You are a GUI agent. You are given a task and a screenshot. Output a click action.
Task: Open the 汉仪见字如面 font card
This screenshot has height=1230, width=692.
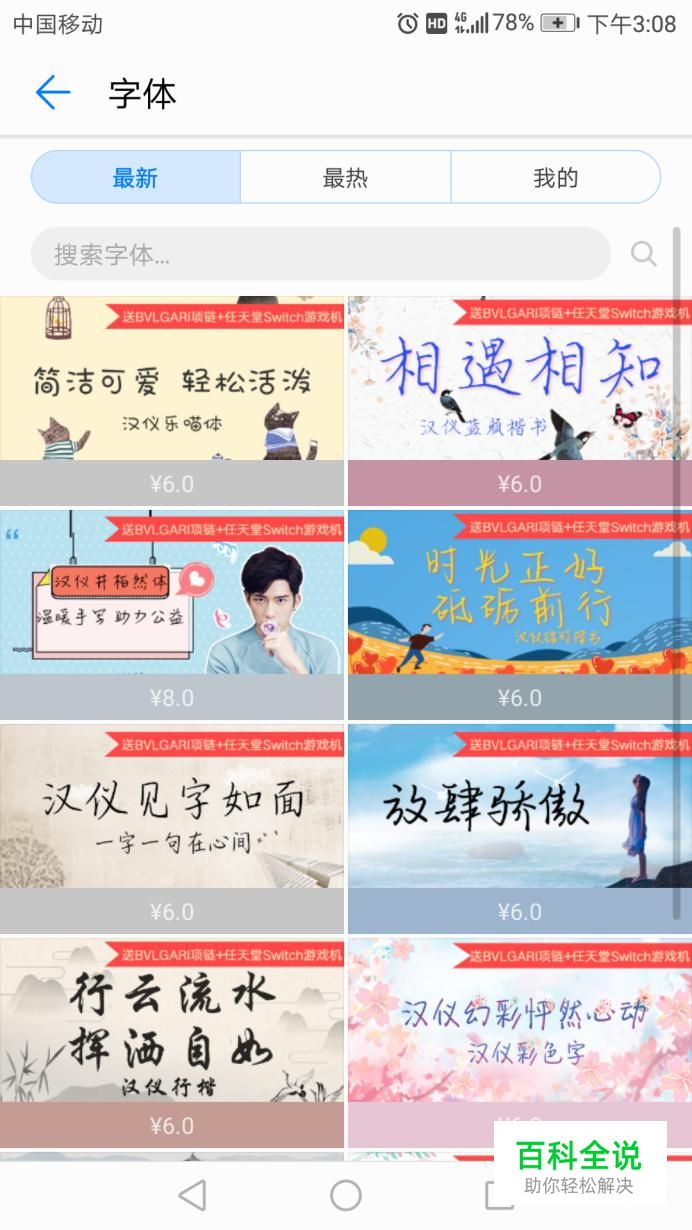coord(172,829)
